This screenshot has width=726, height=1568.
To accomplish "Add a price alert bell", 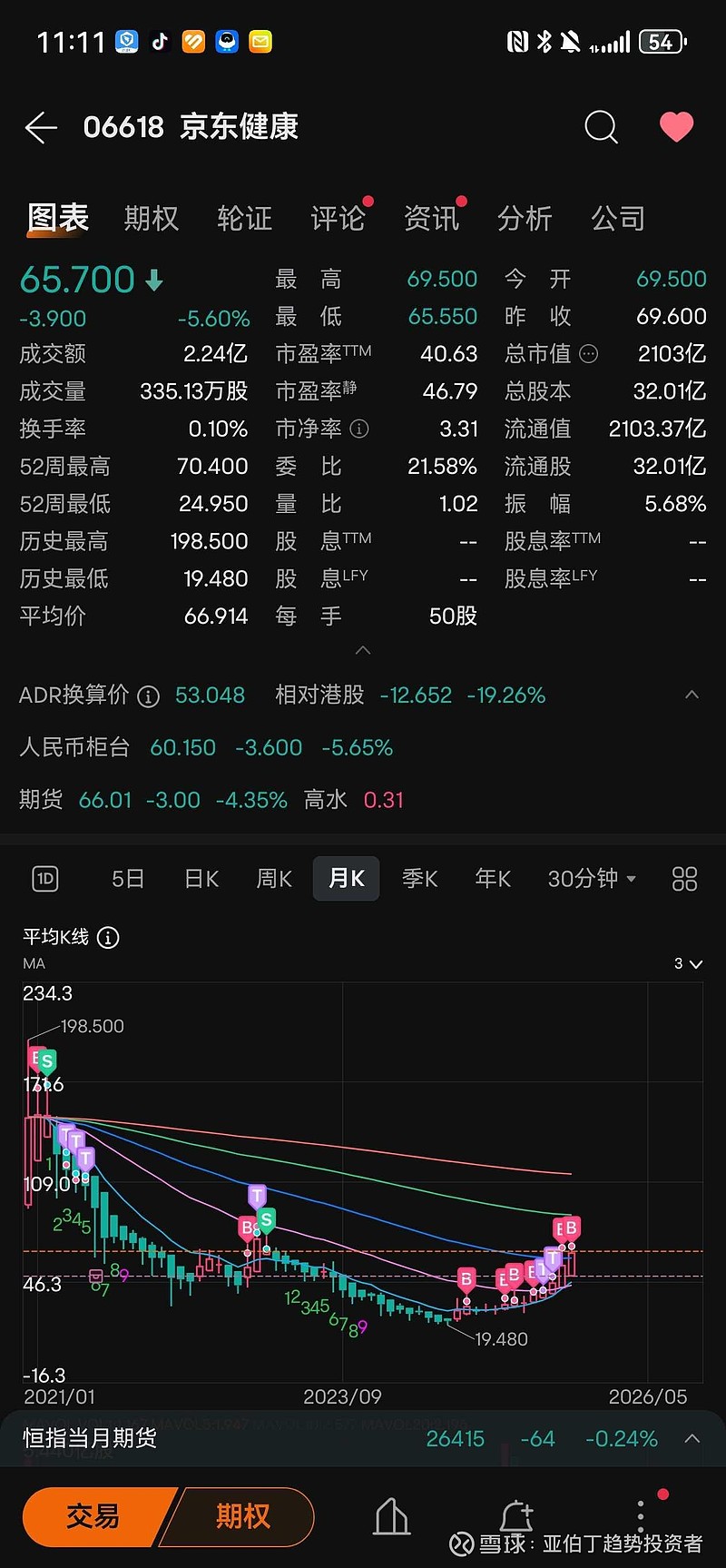I will [516, 1516].
